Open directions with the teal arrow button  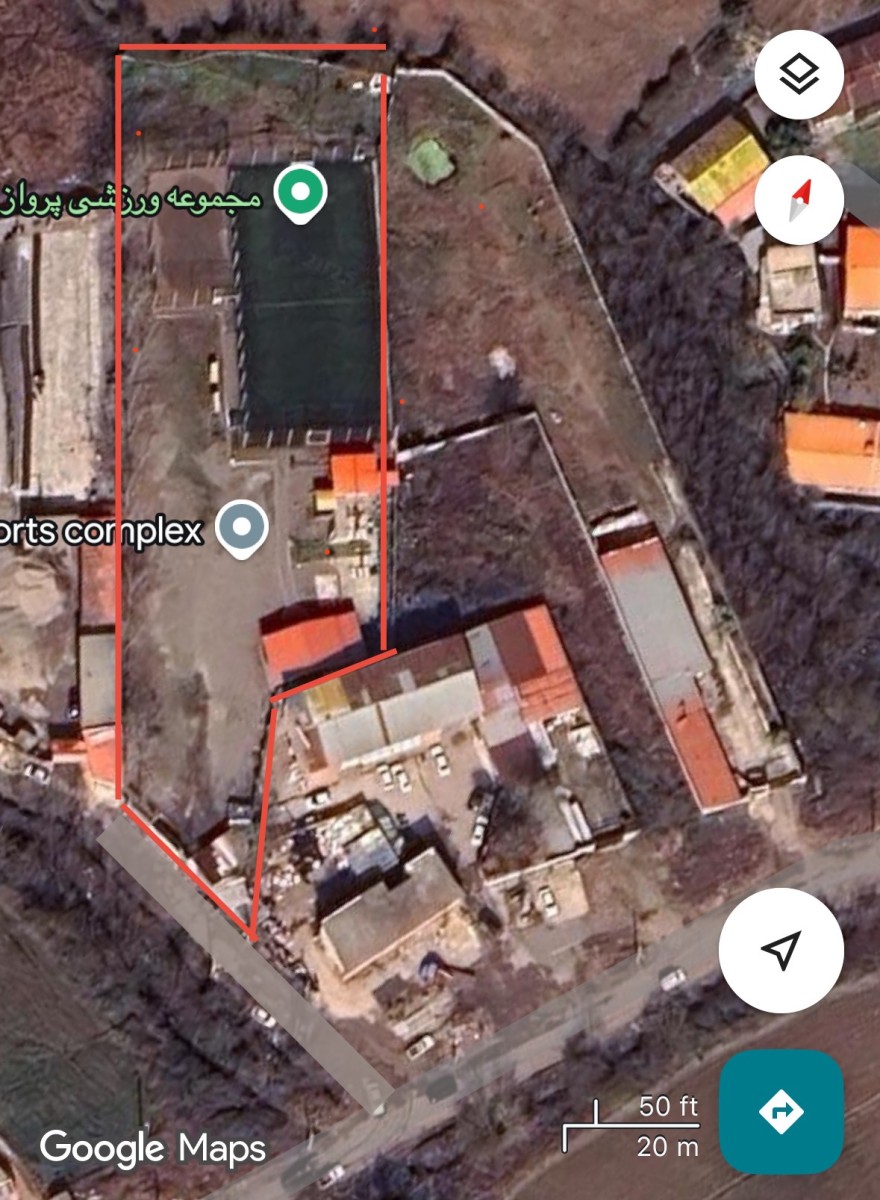pyautogui.click(x=781, y=1111)
